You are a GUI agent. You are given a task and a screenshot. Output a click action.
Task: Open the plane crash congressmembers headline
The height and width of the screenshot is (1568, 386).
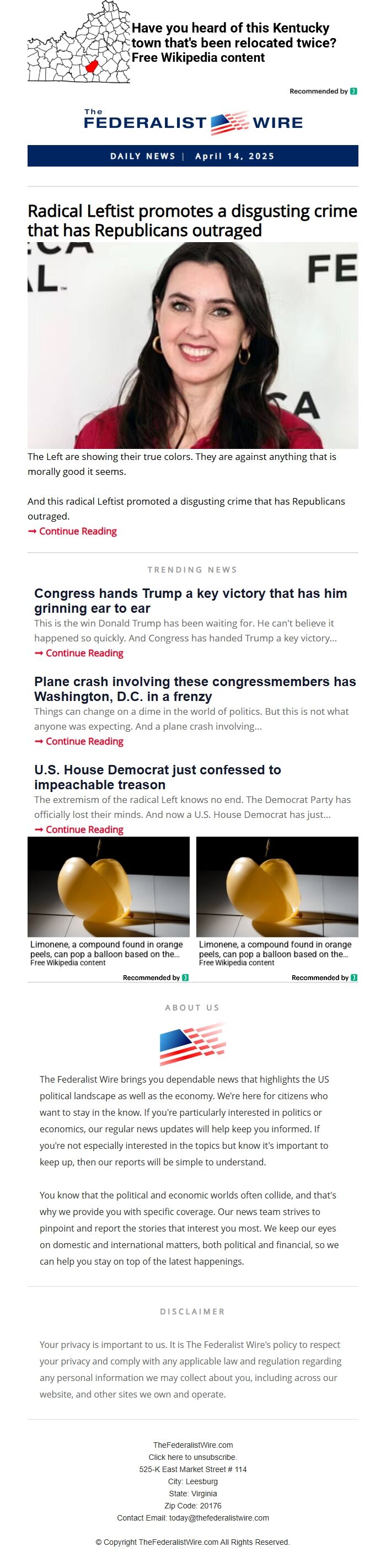point(194,688)
